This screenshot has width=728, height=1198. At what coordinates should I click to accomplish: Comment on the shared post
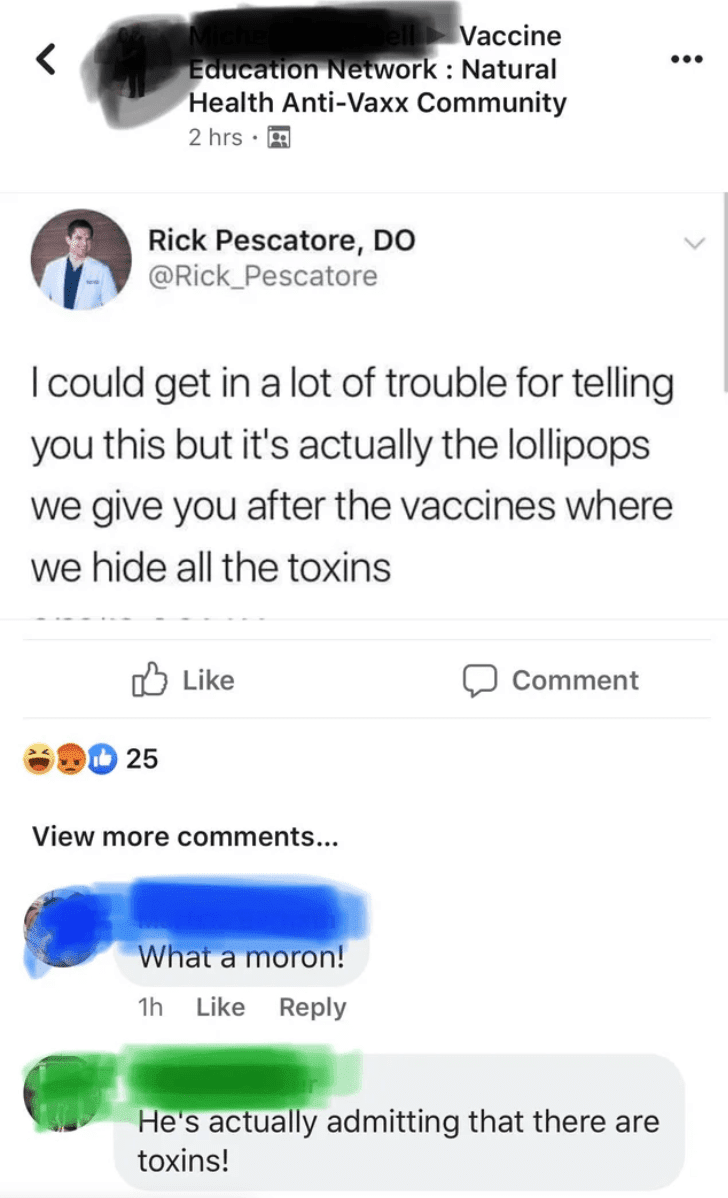click(550, 680)
